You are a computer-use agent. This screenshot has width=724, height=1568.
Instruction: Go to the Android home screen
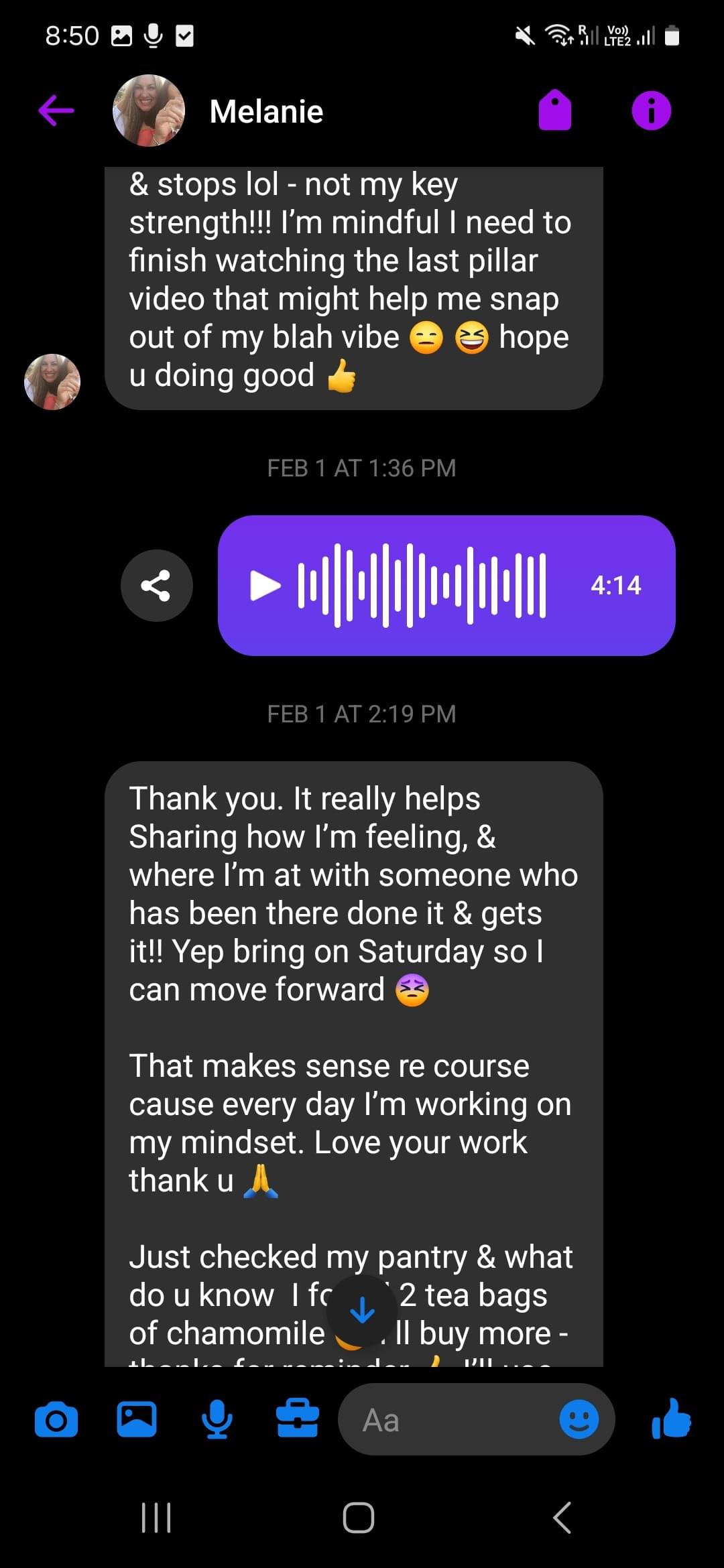[359, 1518]
